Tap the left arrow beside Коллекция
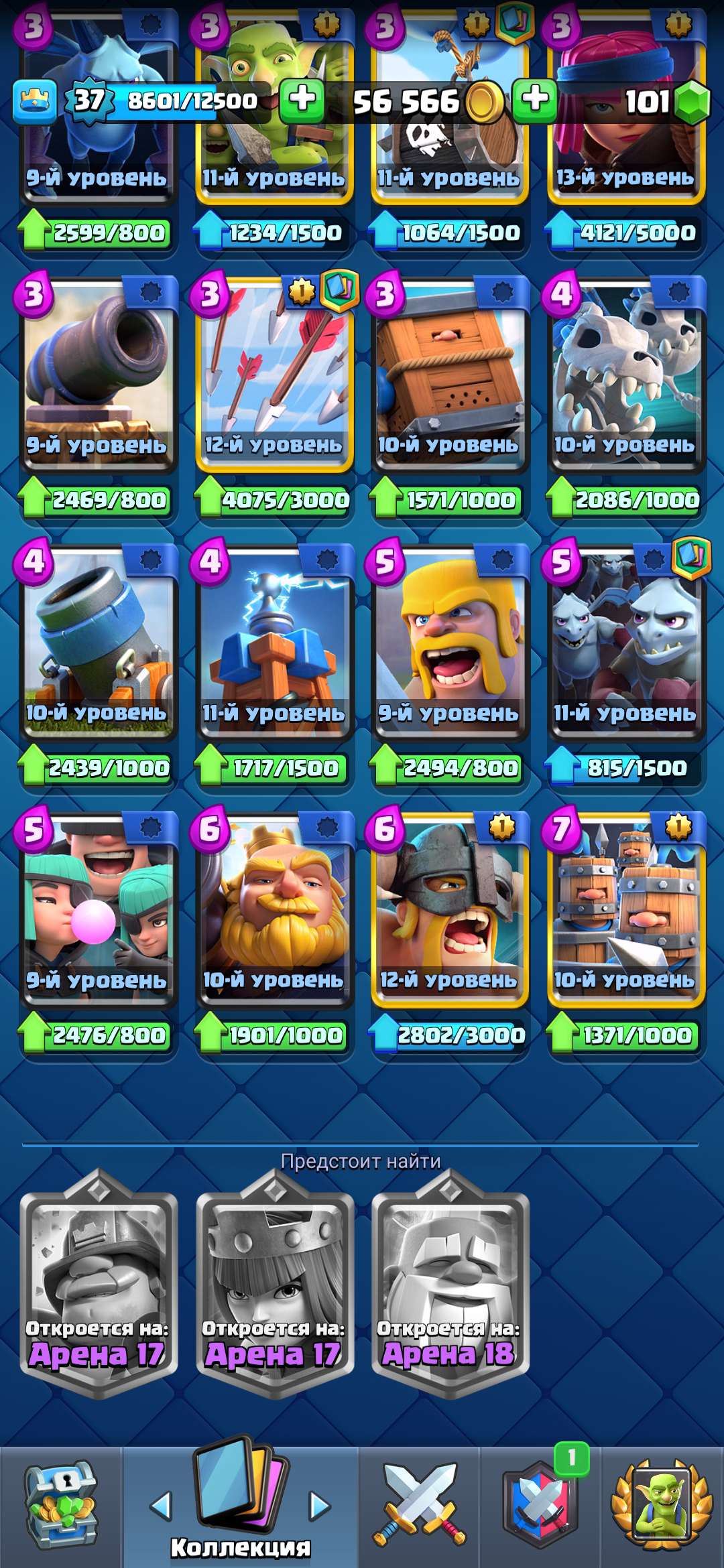The image size is (724, 1568). coord(161,1506)
